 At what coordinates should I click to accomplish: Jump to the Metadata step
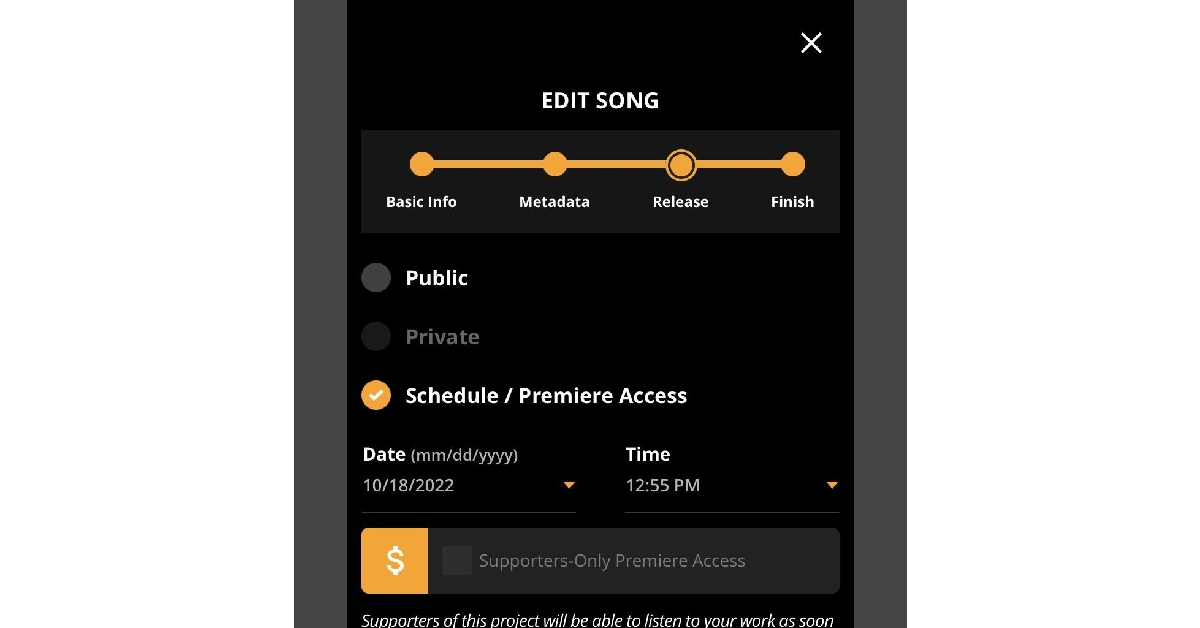pos(555,165)
